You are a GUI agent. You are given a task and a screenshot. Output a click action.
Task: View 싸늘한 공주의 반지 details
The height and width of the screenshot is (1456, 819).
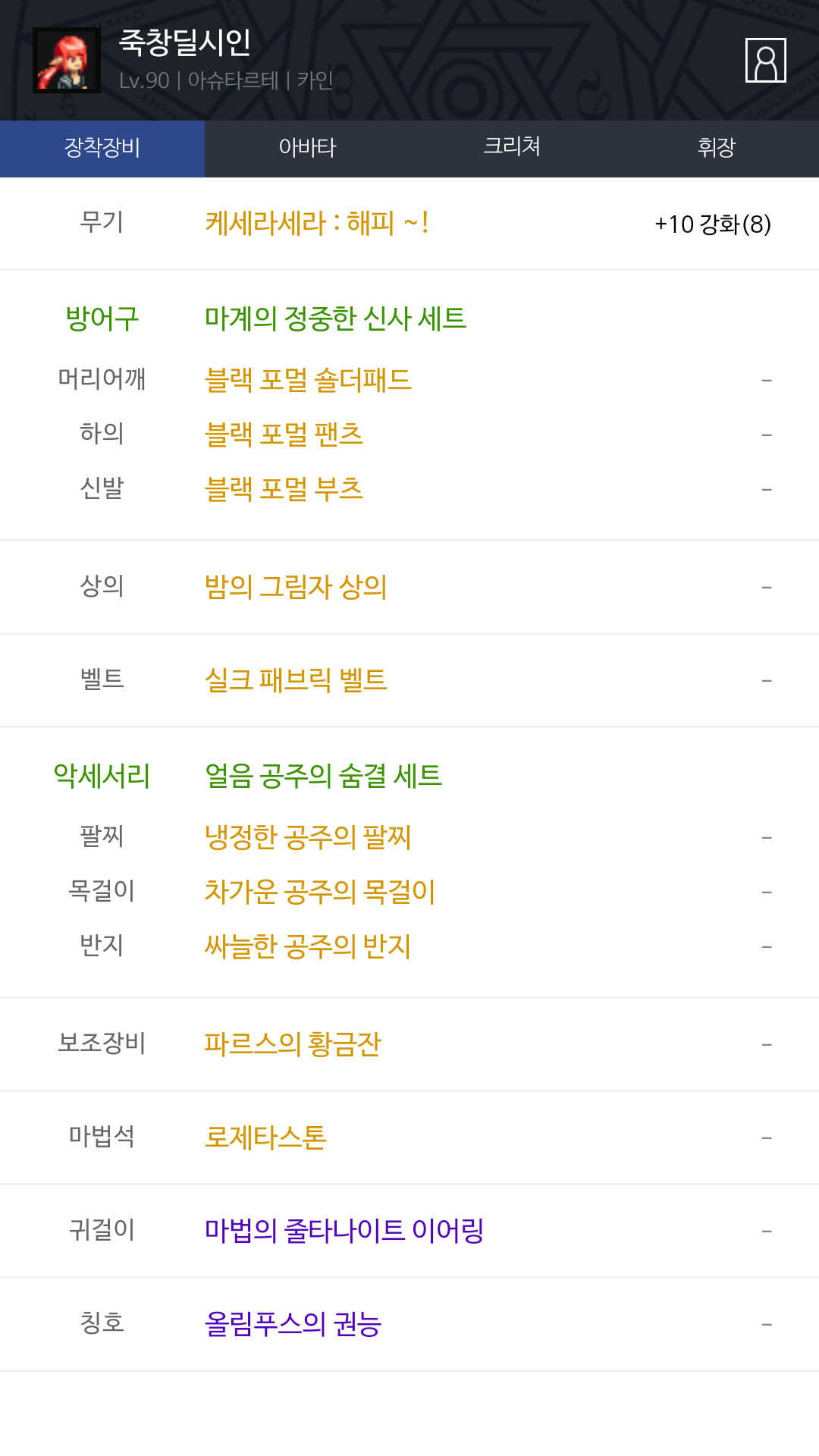(308, 946)
